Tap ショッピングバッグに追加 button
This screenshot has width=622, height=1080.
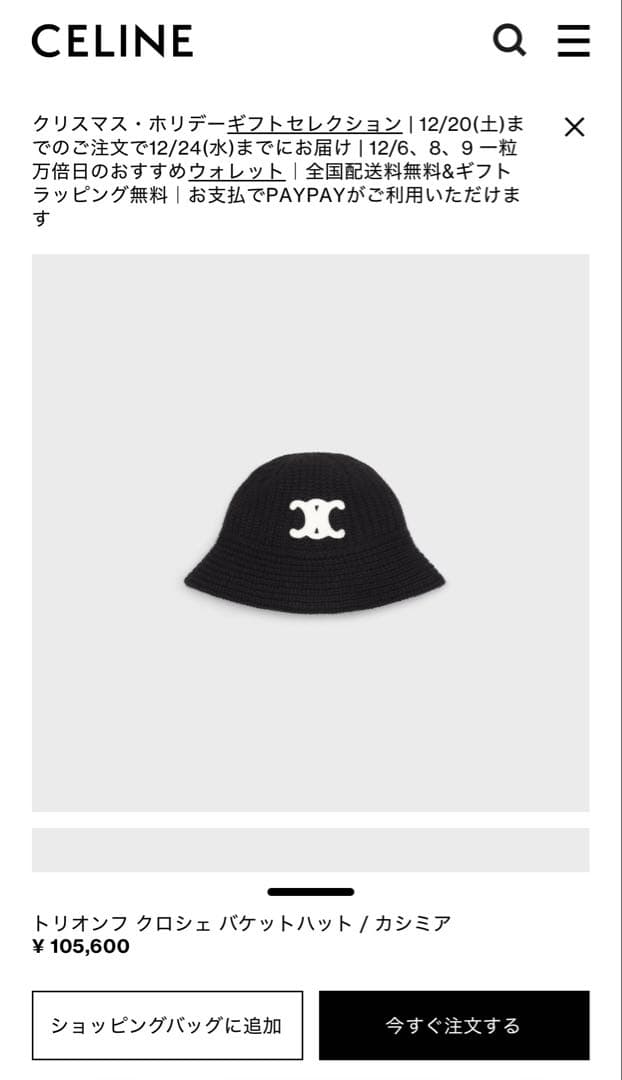tap(167, 1025)
